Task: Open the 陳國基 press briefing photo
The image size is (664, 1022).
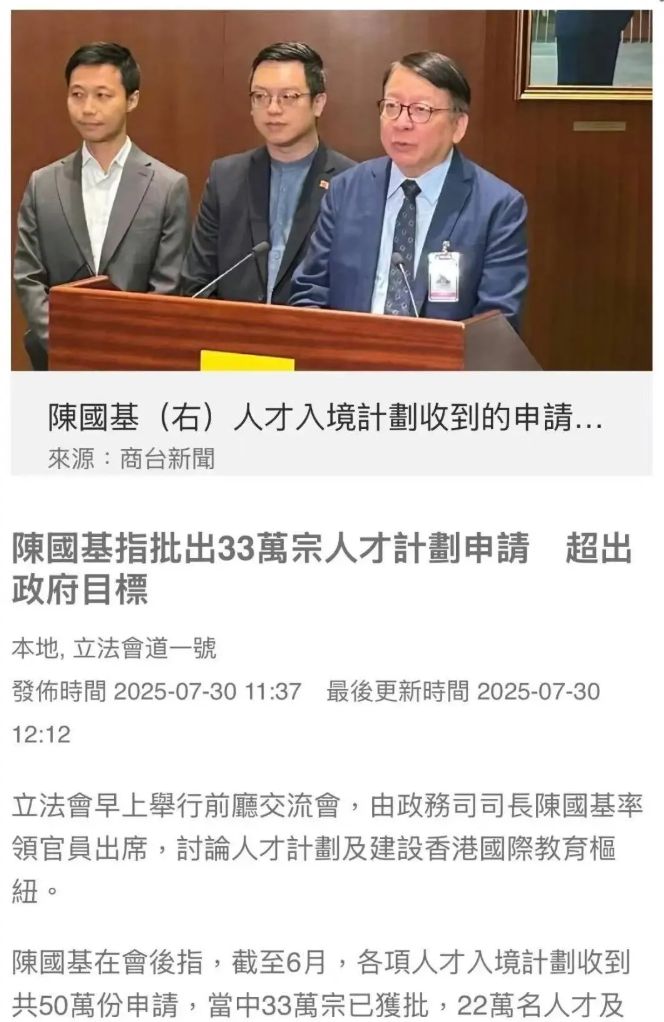Action: 331,190
